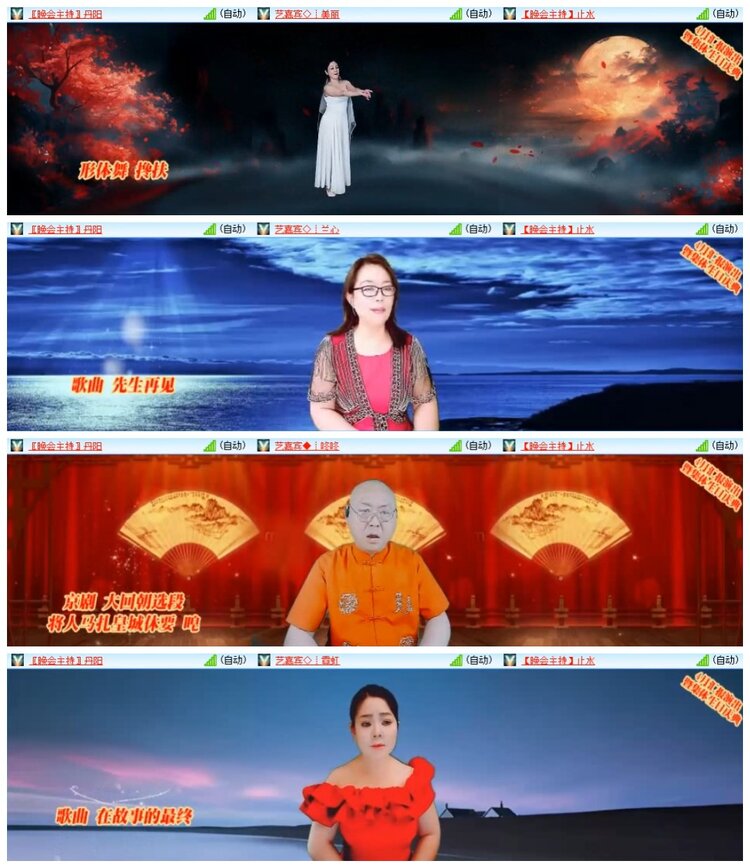Viewport: 750px width, 868px height.
Task: Click the video camera icon beside 丹阳 in the first row
Action: (x=14, y=14)
